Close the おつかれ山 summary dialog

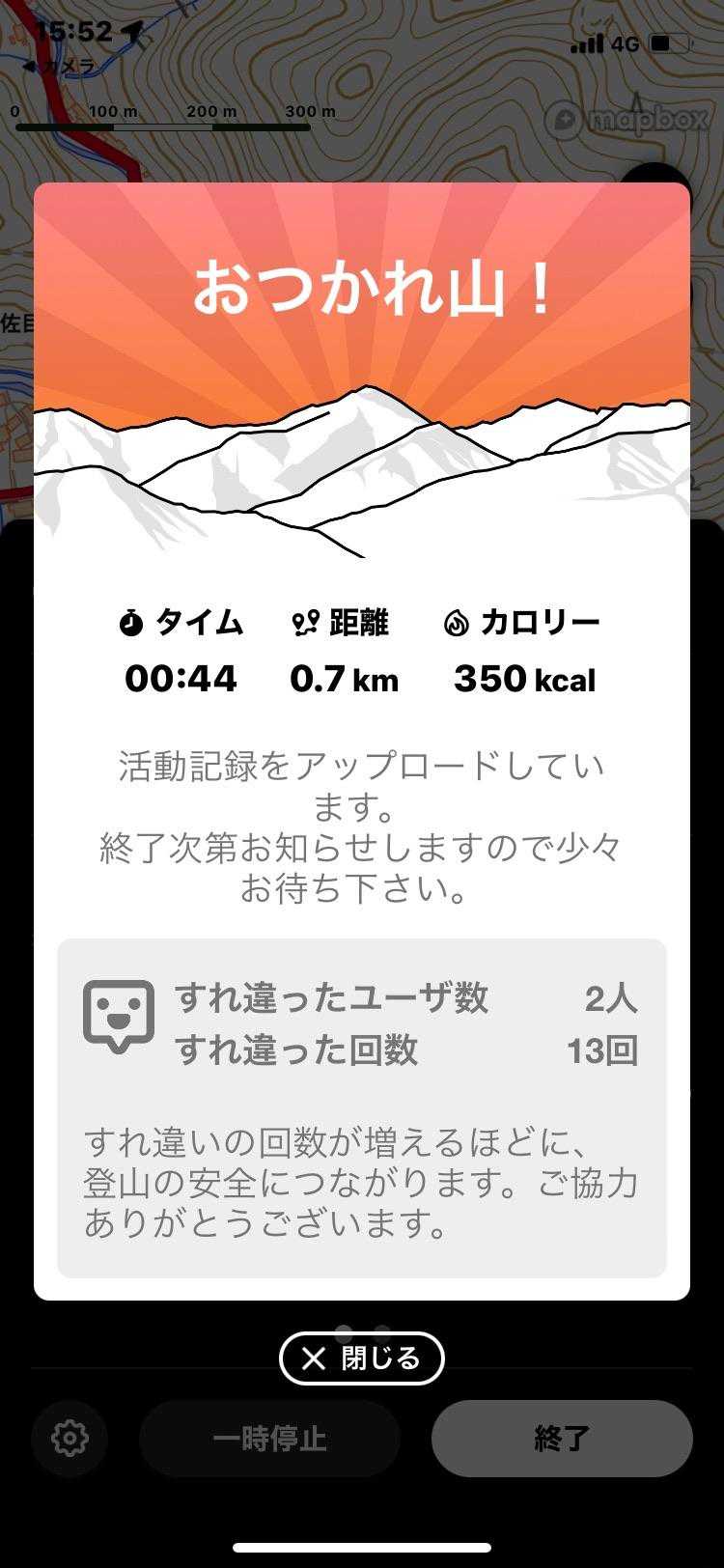click(362, 1358)
